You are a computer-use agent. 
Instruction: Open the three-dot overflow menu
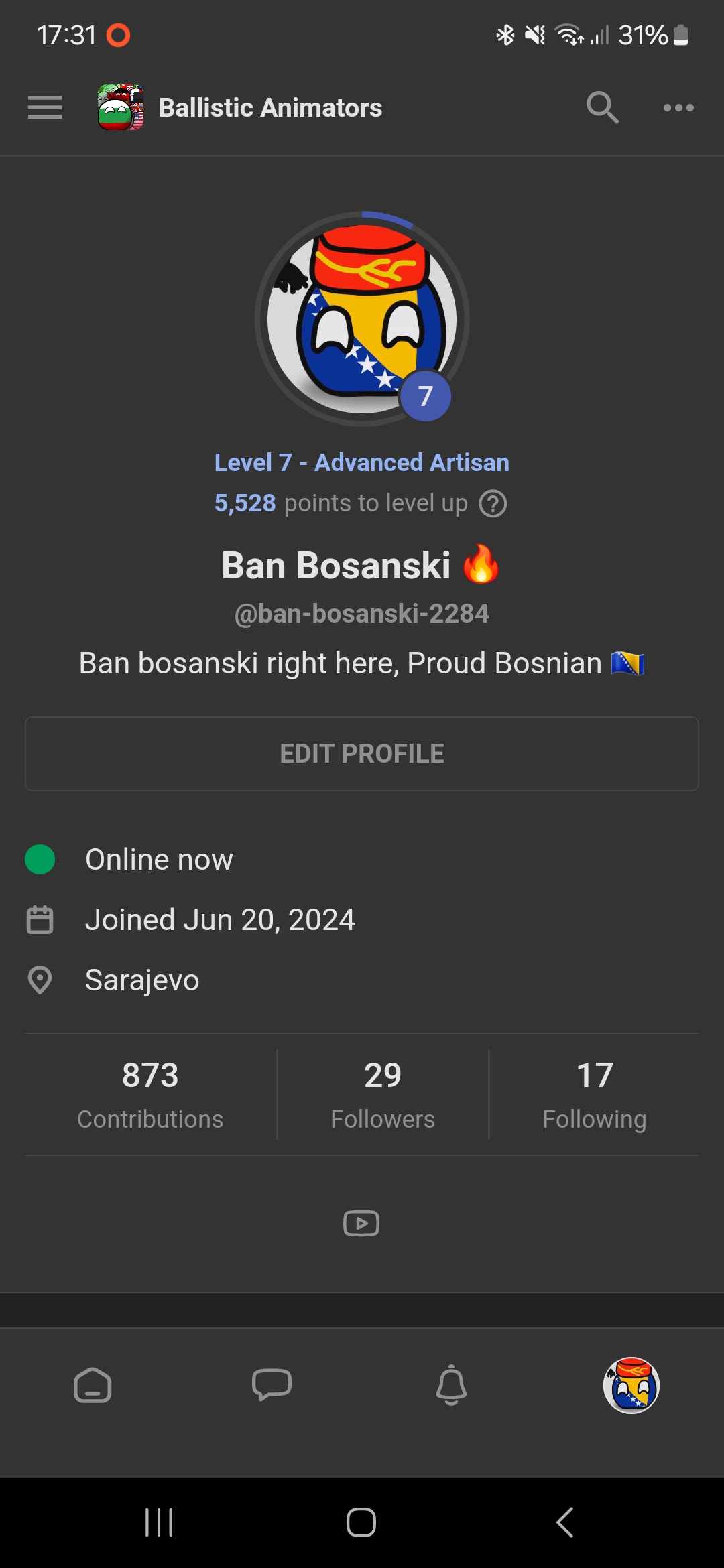click(x=678, y=107)
